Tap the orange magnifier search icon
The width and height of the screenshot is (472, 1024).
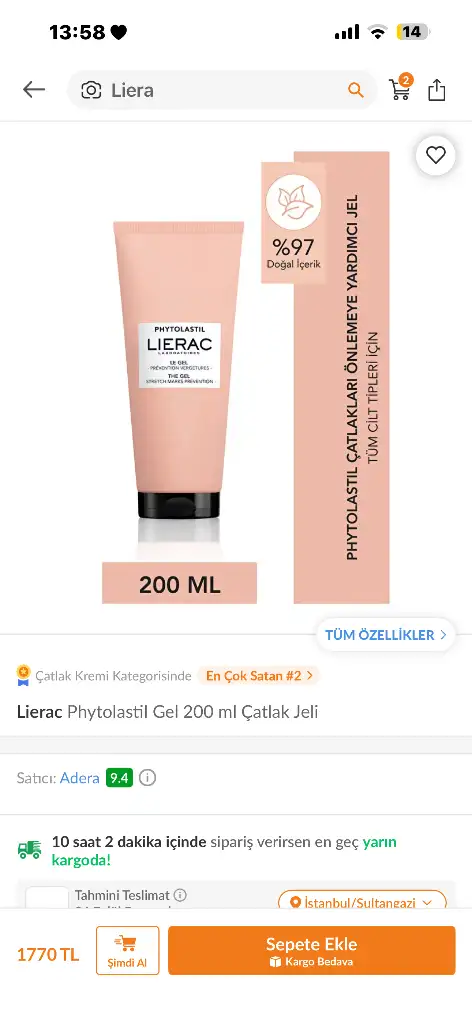(x=356, y=90)
